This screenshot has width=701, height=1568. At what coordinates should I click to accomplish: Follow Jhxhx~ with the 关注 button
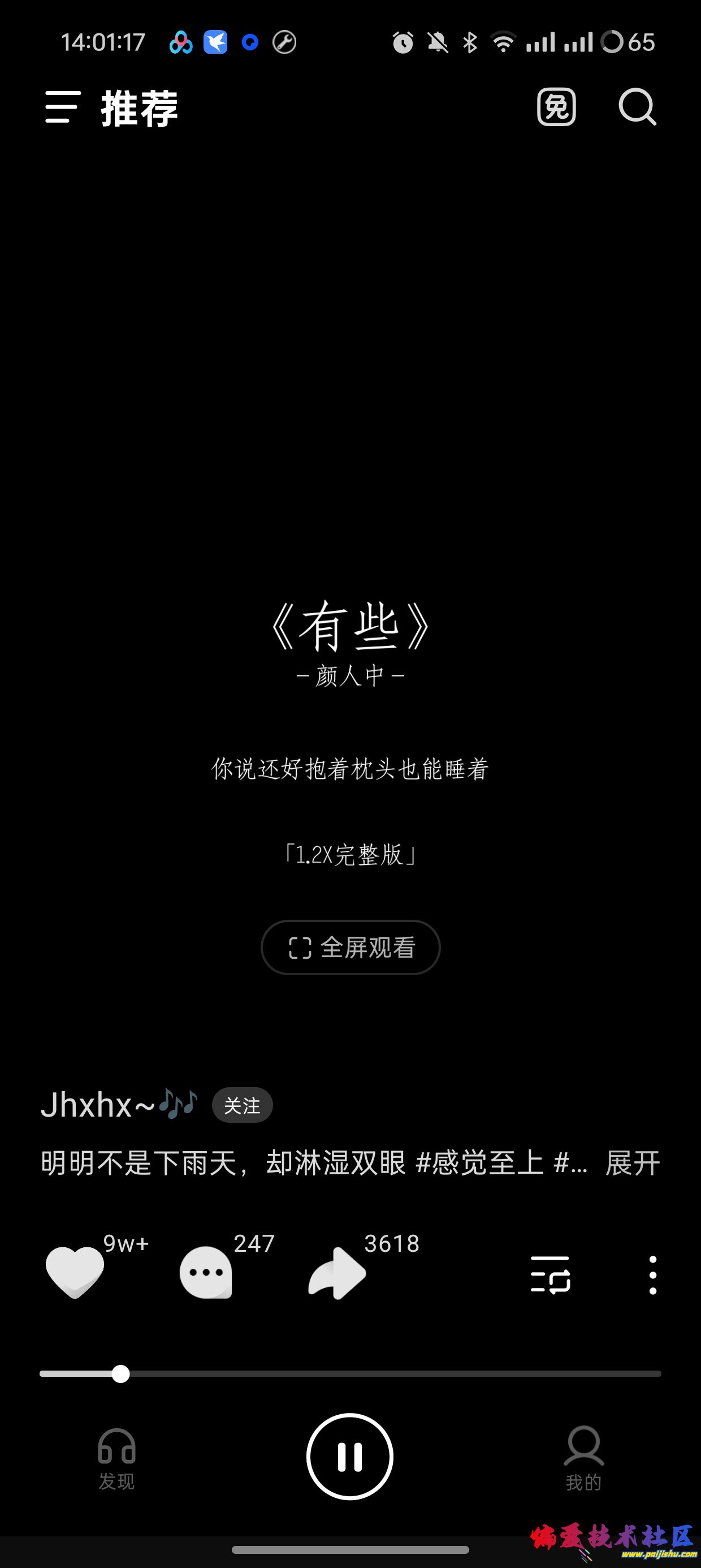(241, 1105)
